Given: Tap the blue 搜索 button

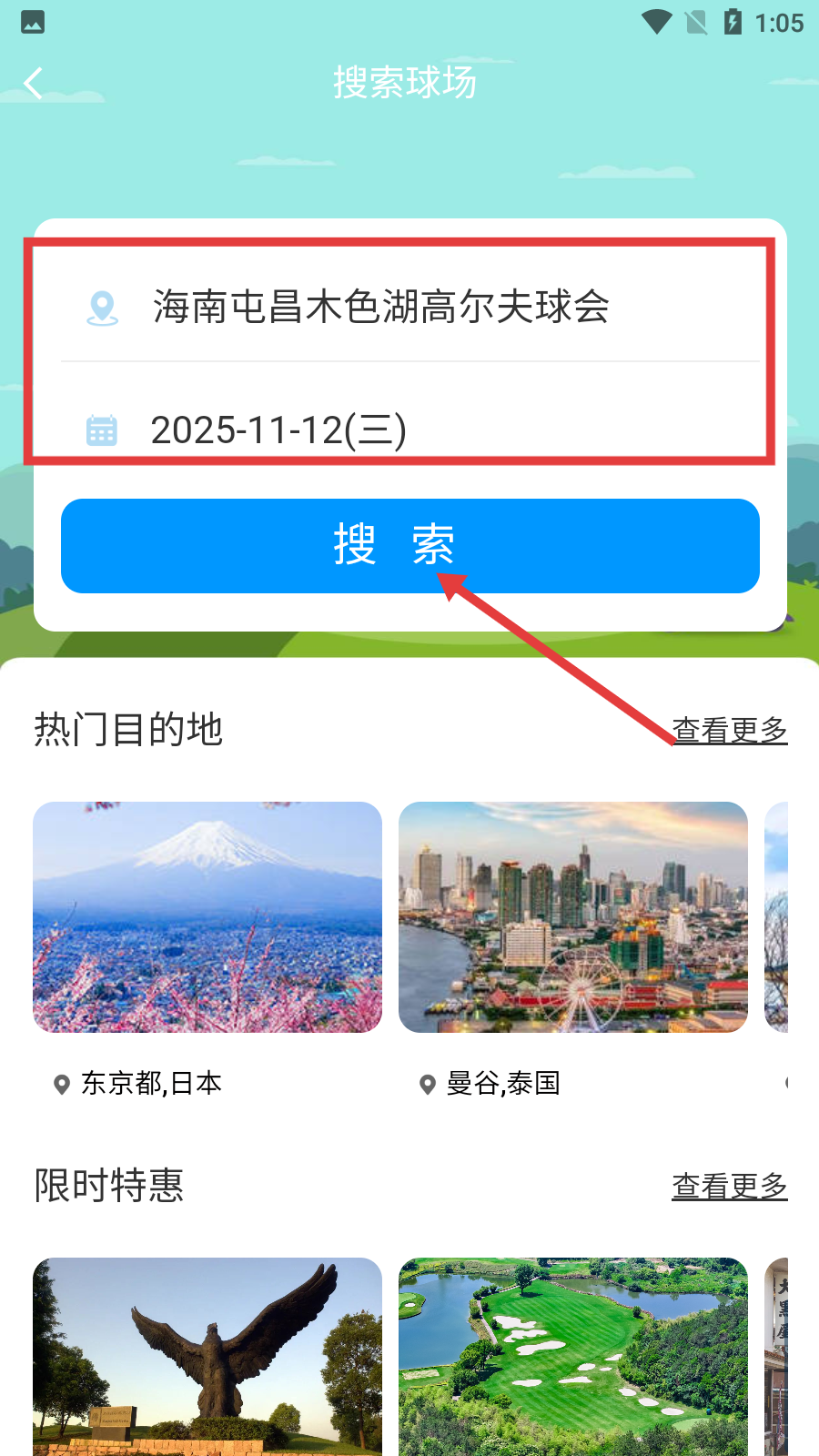Looking at the screenshot, I should (409, 546).
